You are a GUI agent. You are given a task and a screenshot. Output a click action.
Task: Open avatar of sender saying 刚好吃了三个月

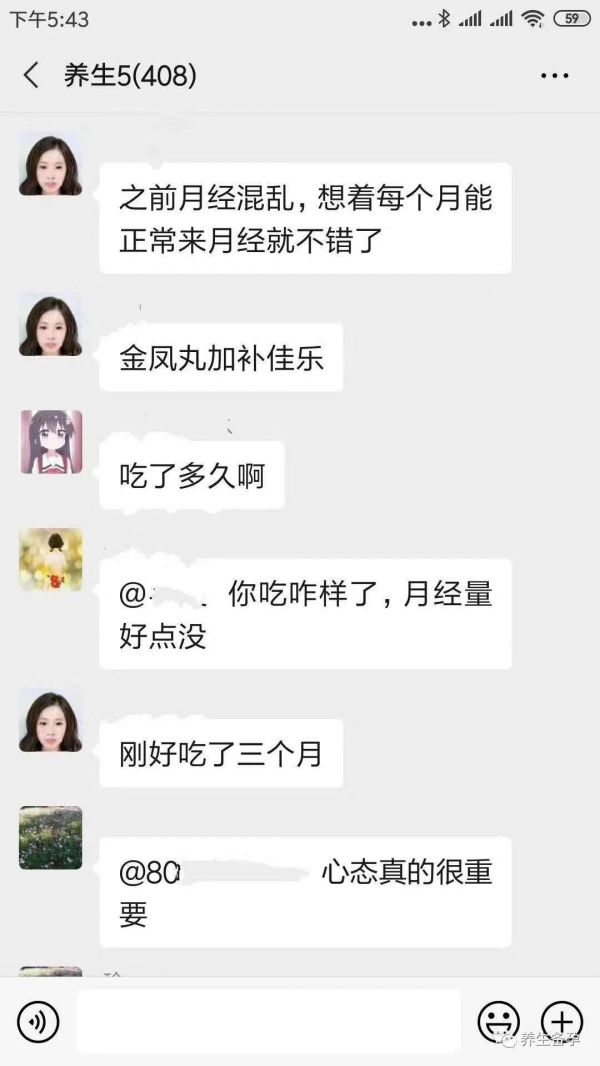pyautogui.click(x=50, y=720)
